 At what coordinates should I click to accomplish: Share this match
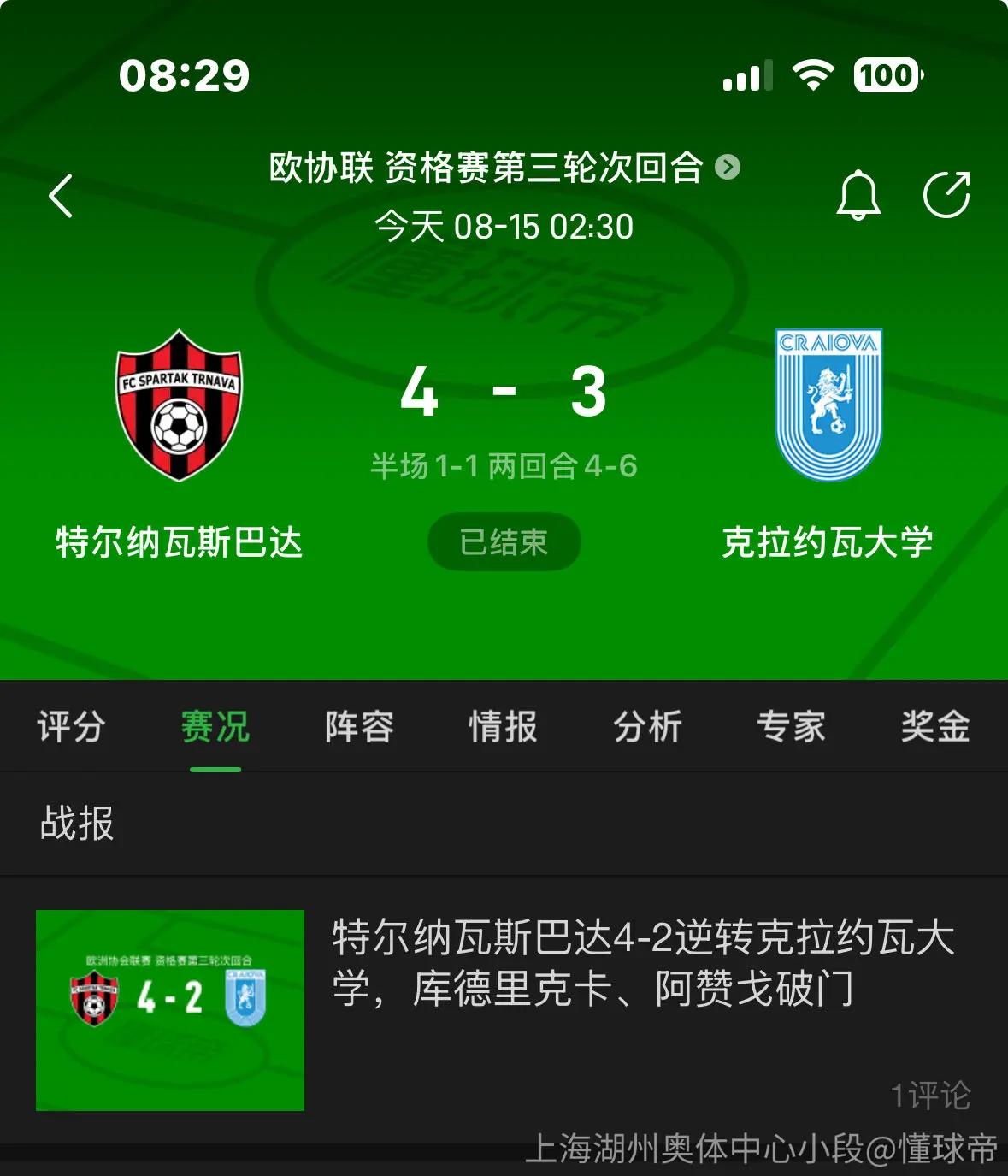point(946,195)
